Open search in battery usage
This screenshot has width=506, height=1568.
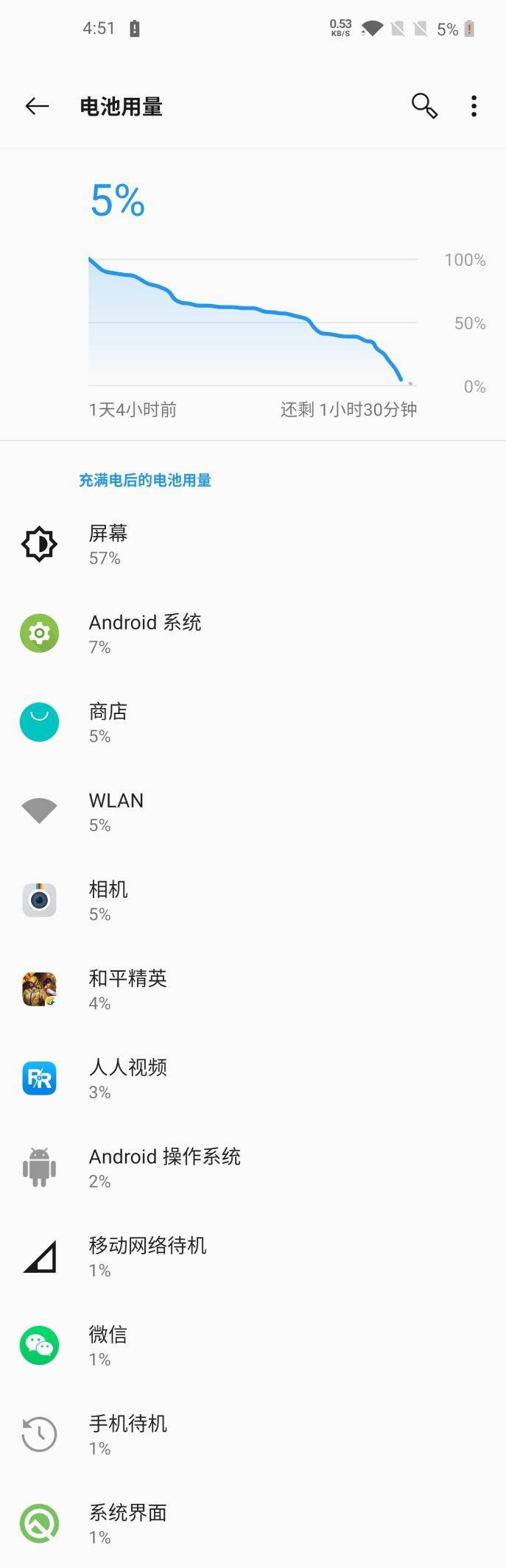point(424,107)
